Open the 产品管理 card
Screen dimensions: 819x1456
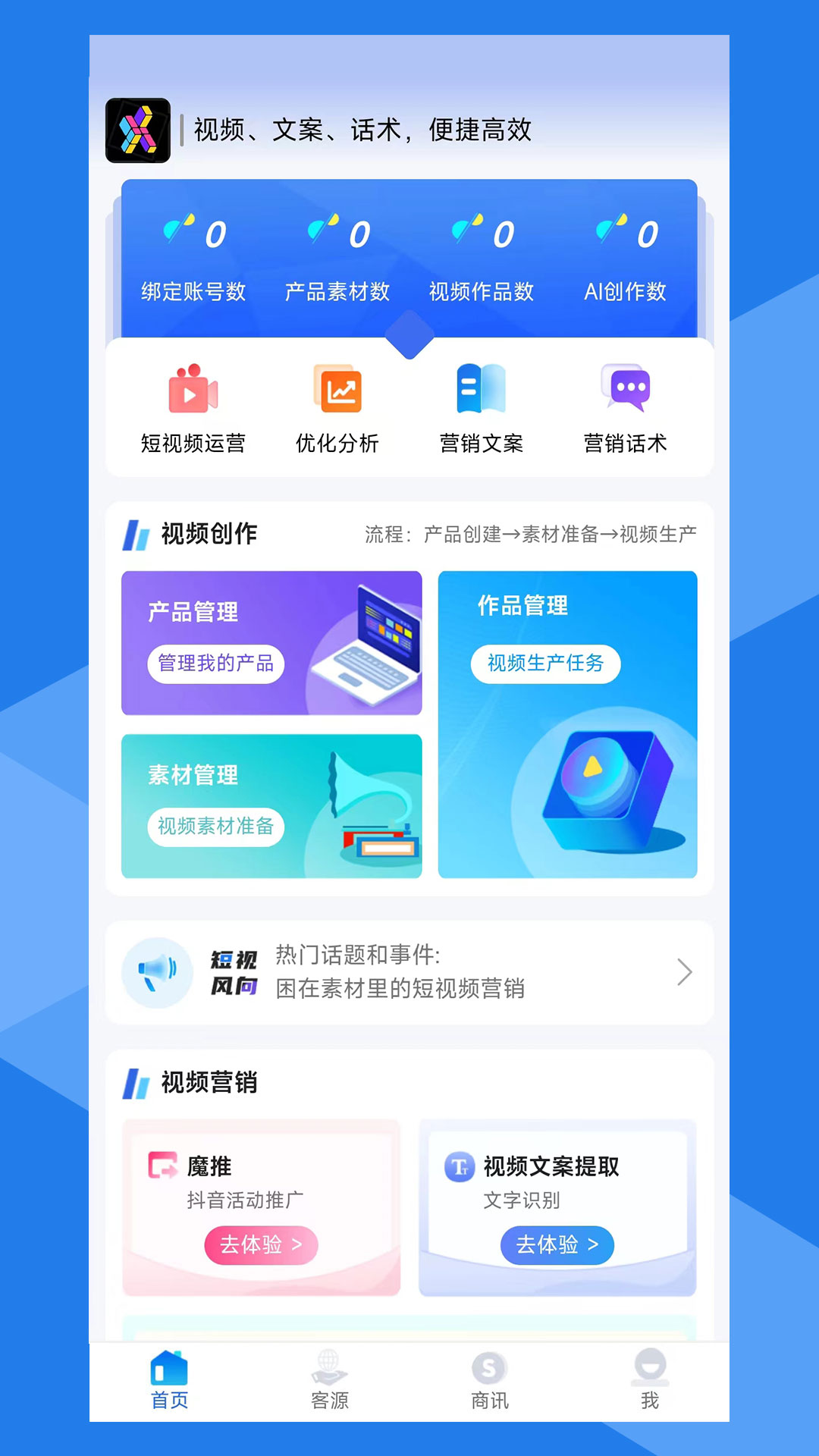(271, 642)
